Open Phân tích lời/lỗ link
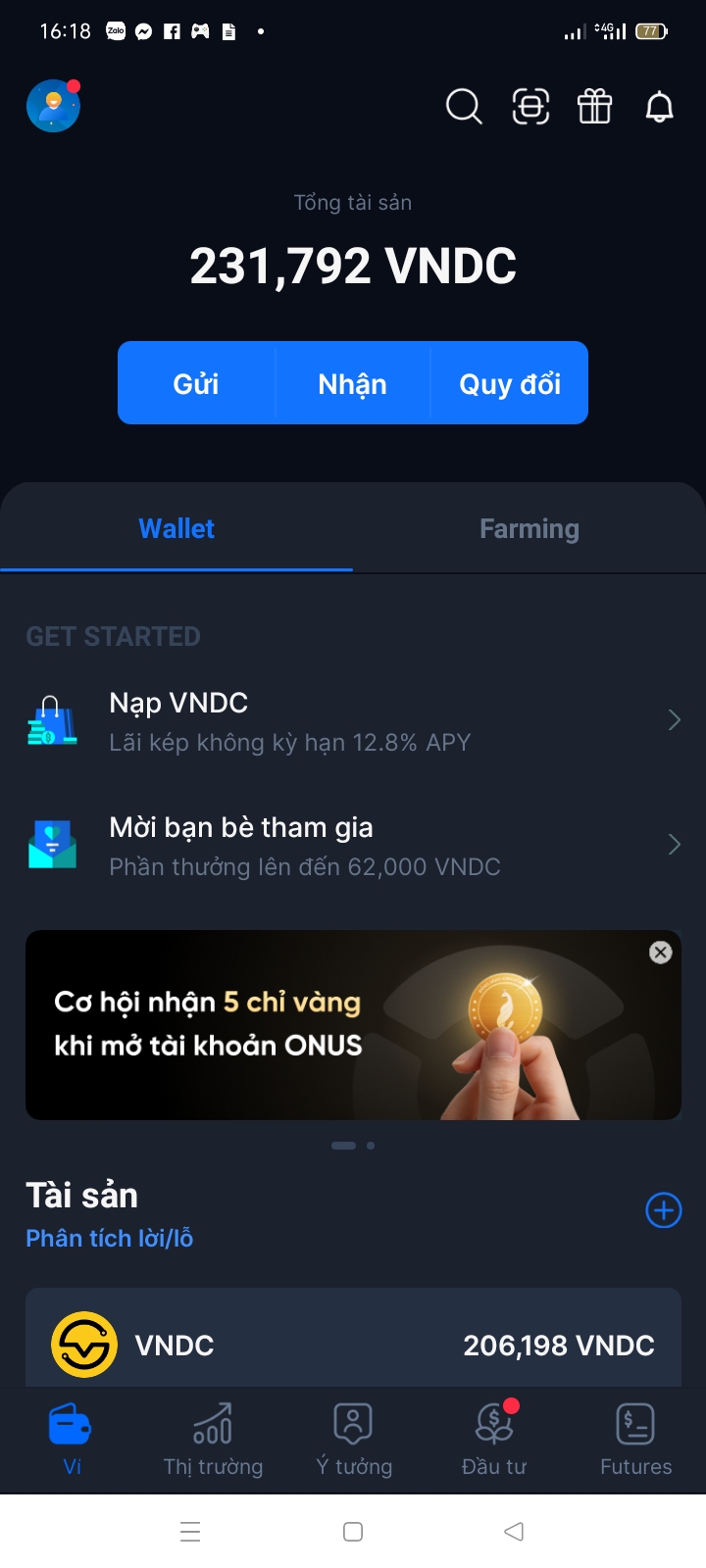Screen dimensions: 706x1568 [x=110, y=1239]
